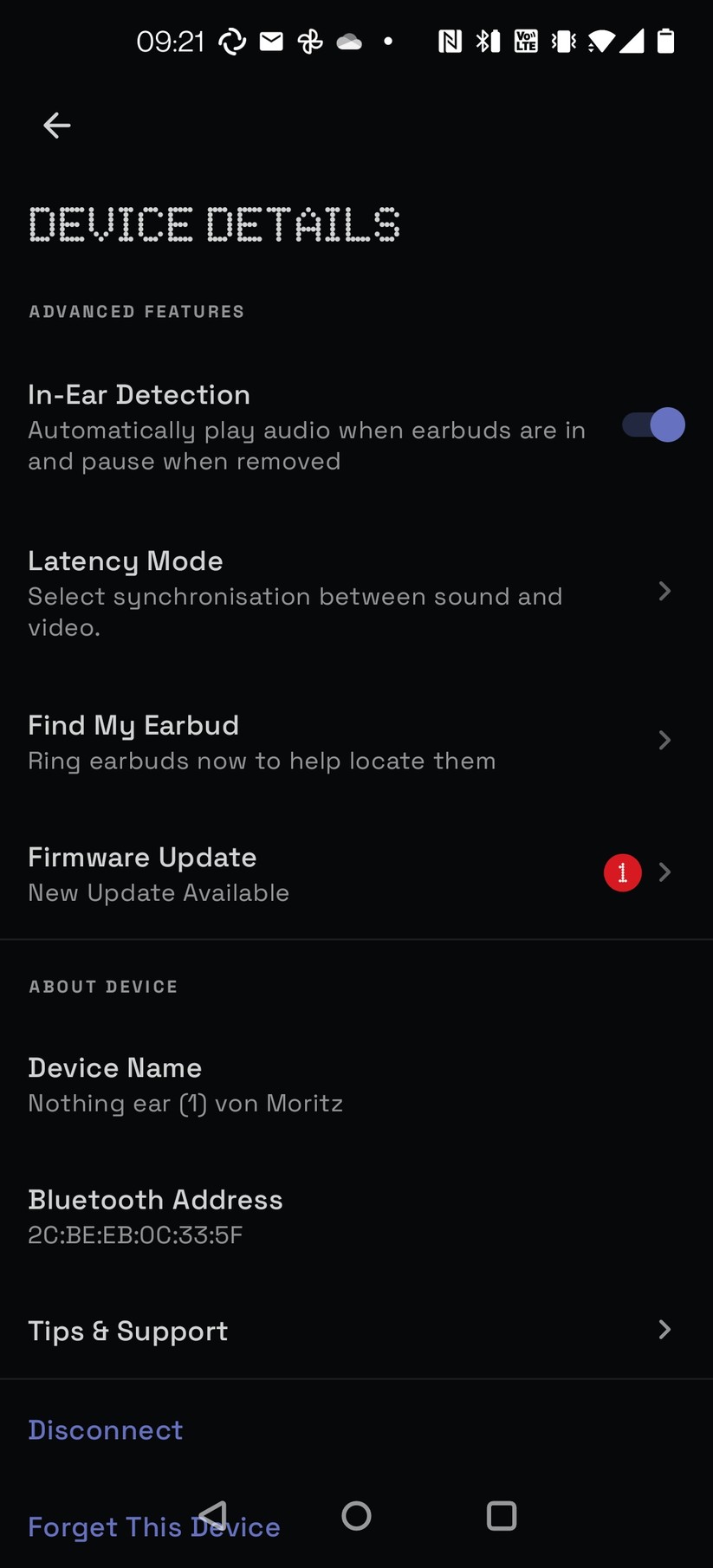Image resolution: width=713 pixels, height=1568 pixels.
Task: Tap the red firmware update badge showing 1
Action: 622,872
